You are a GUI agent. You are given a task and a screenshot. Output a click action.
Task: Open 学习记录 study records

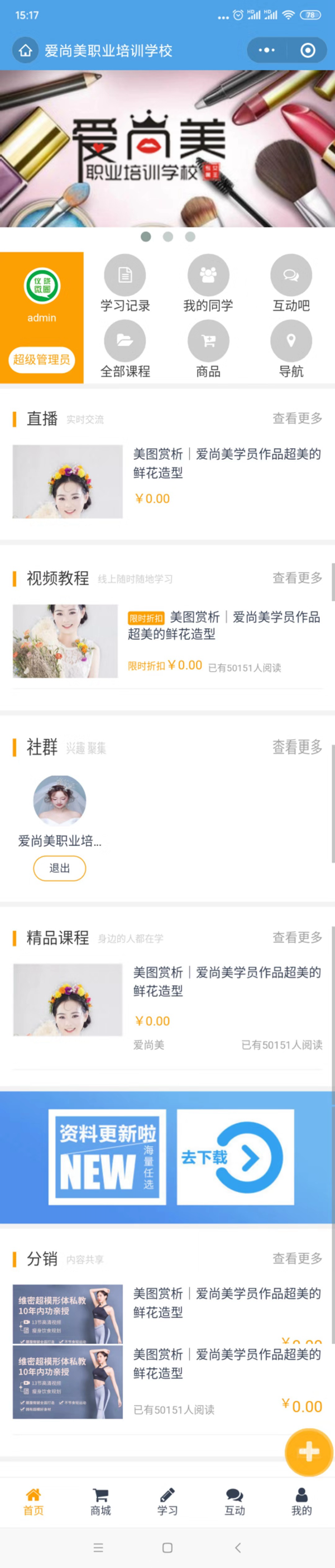(125, 284)
